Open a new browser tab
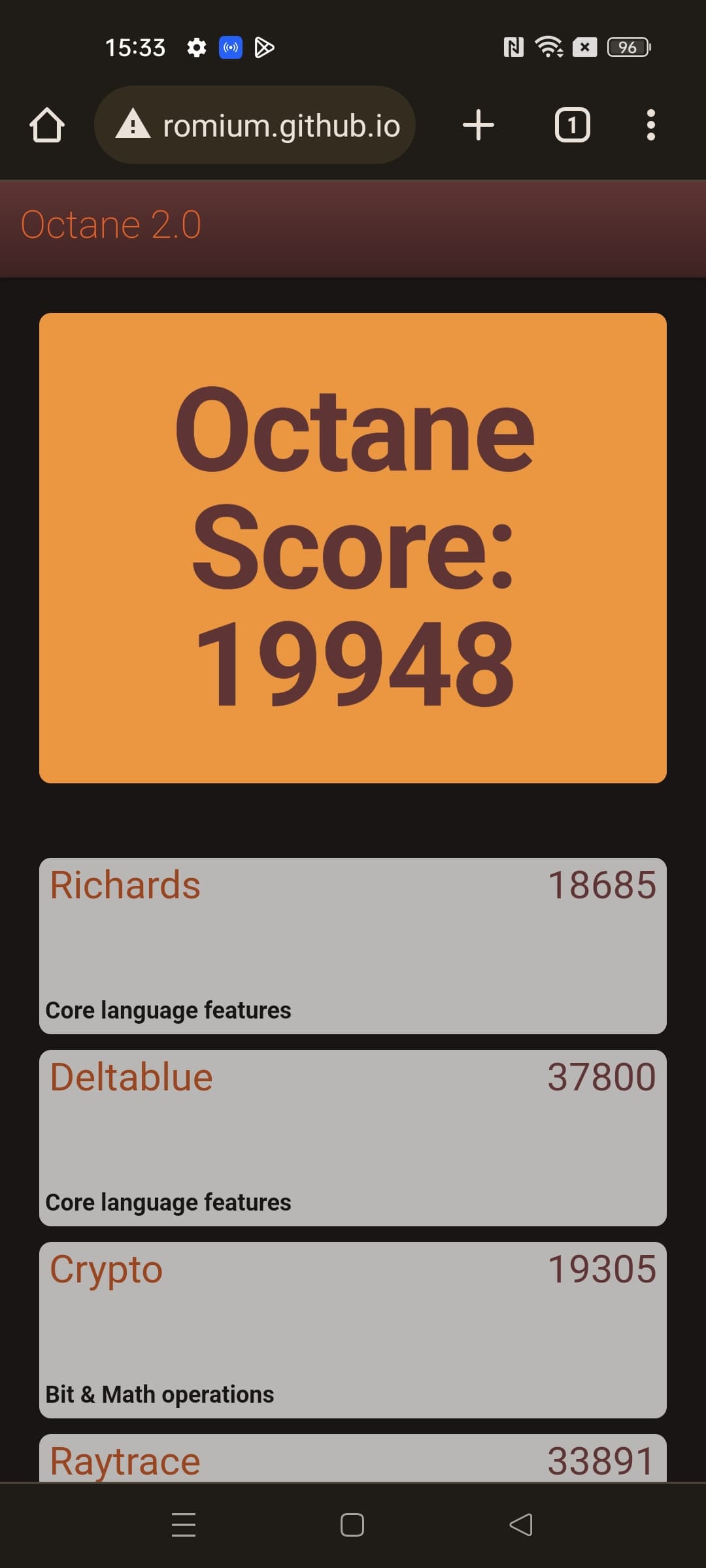 point(478,125)
